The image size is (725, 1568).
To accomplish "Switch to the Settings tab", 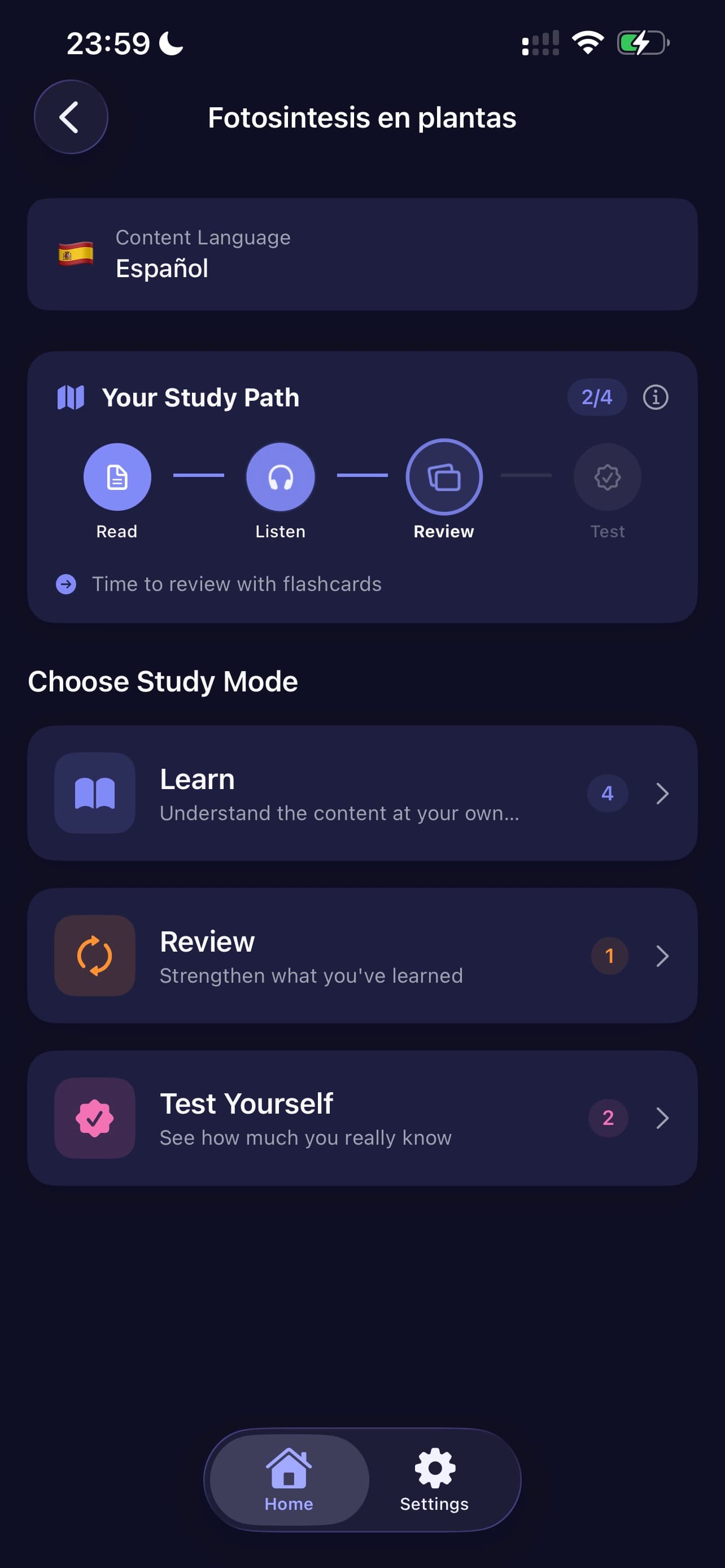I will pyautogui.click(x=434, y=1479).
